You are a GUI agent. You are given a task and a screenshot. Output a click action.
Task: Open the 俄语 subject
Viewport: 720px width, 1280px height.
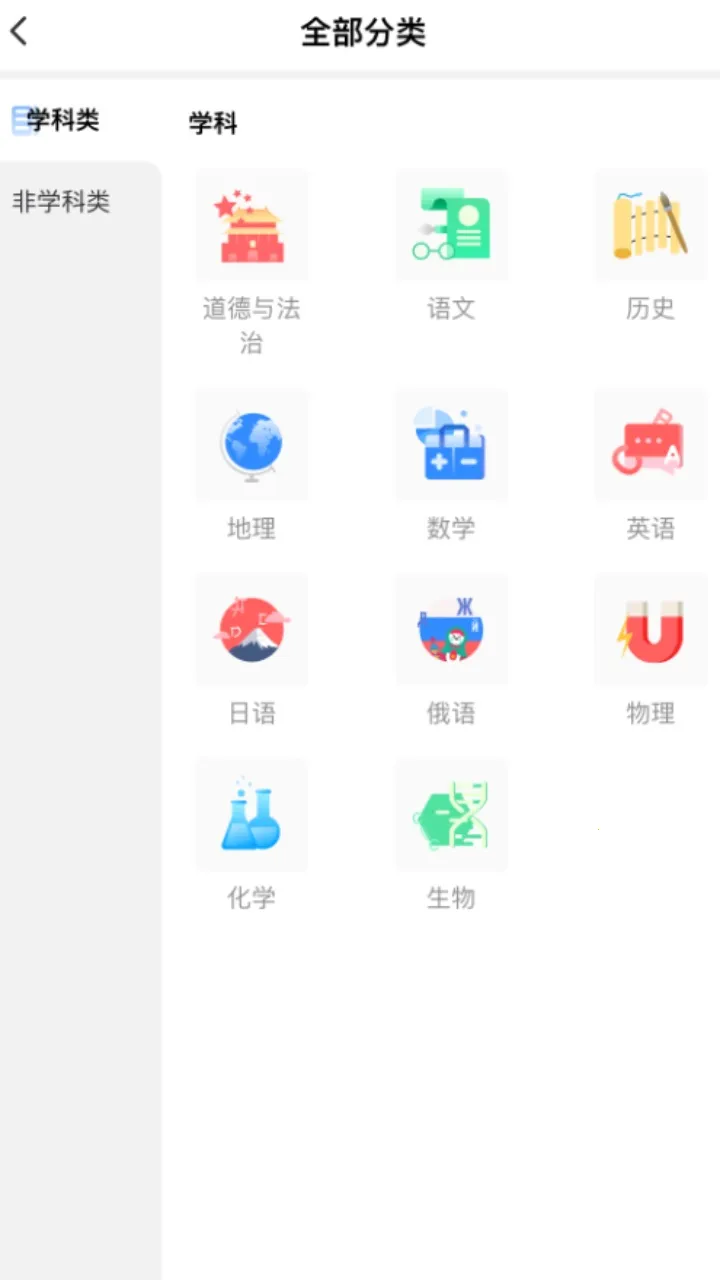pyautogui.click(x=451, y=631)
